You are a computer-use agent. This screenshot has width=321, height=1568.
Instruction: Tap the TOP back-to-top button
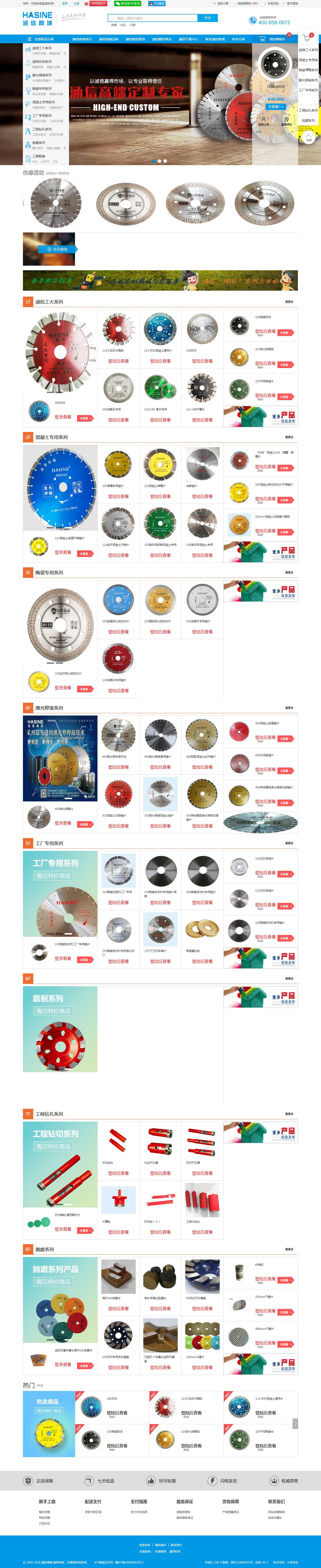click(309, 139)
